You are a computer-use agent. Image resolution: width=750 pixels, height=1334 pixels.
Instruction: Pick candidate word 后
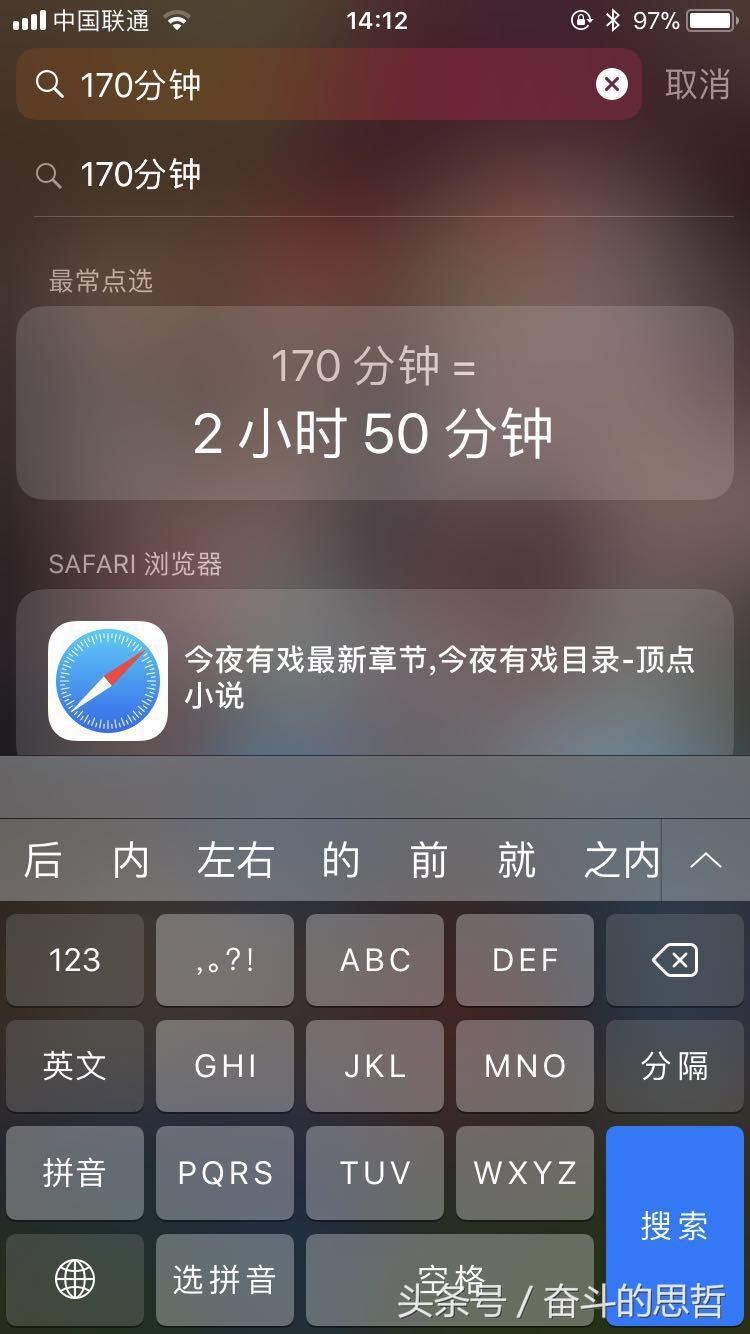[x=42, y=861]
